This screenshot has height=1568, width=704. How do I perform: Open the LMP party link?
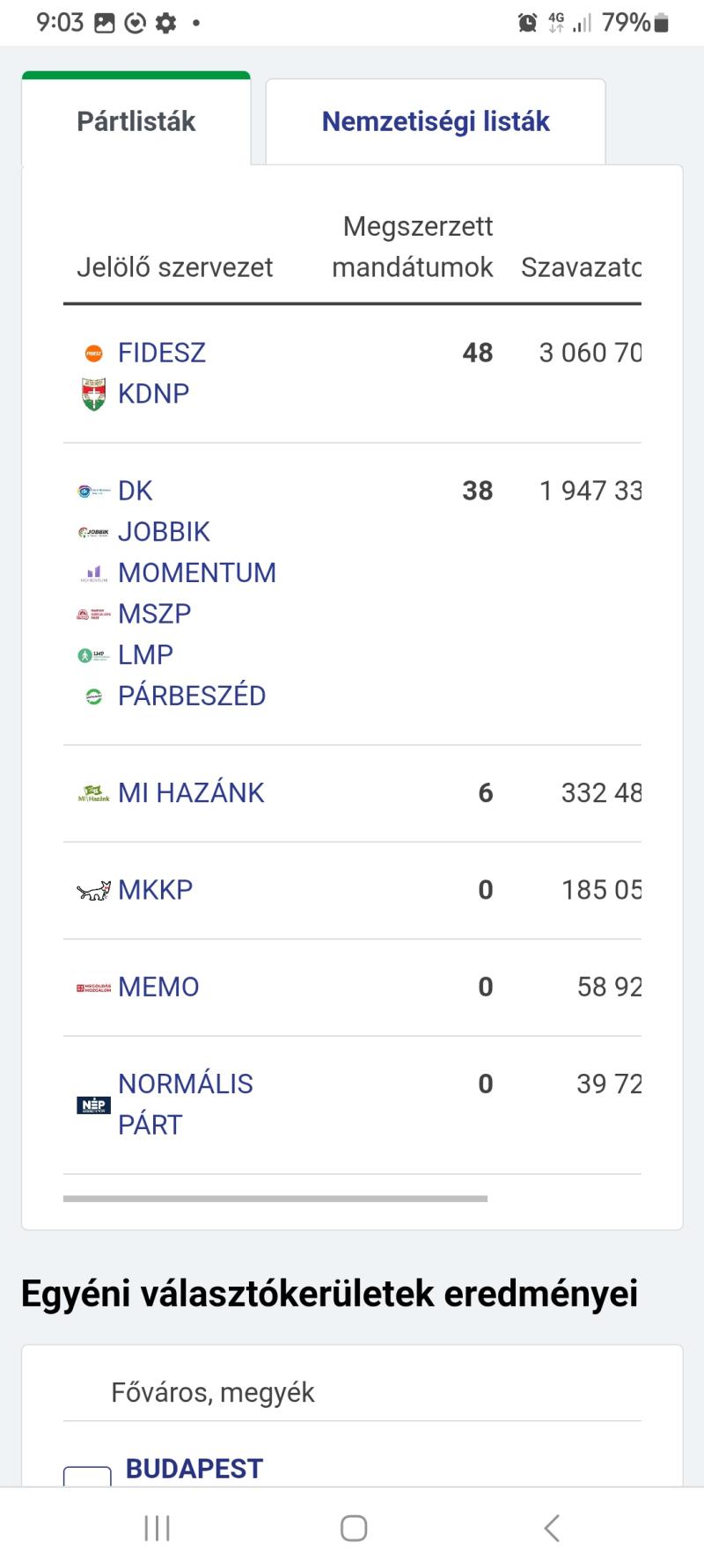point(146,654)
